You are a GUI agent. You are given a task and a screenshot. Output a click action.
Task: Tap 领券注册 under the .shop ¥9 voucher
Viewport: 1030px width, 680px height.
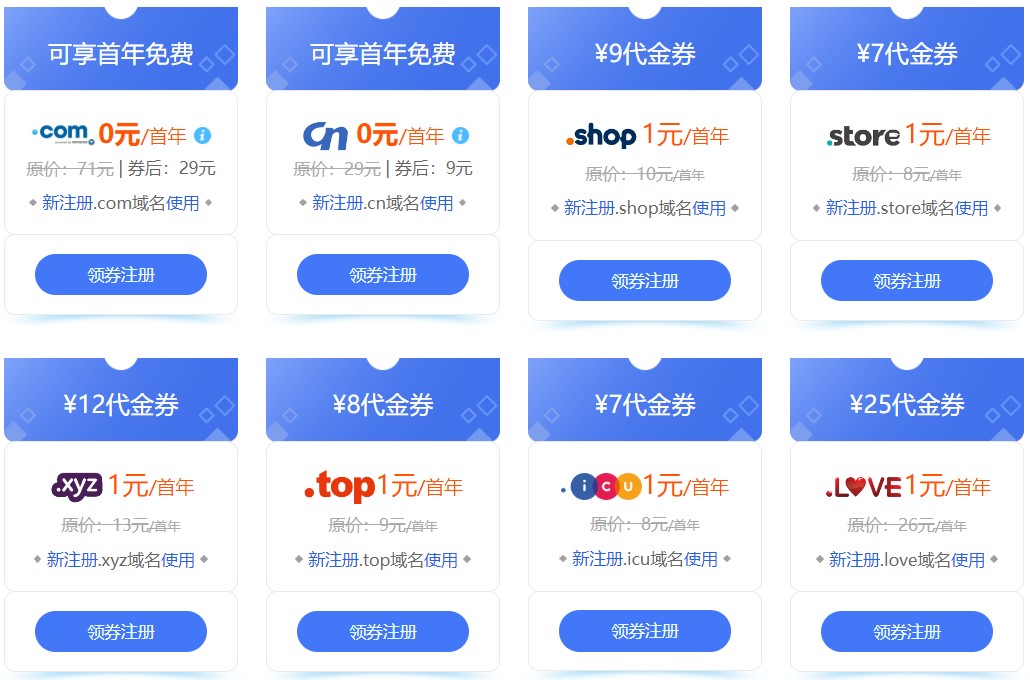[645, 281]
